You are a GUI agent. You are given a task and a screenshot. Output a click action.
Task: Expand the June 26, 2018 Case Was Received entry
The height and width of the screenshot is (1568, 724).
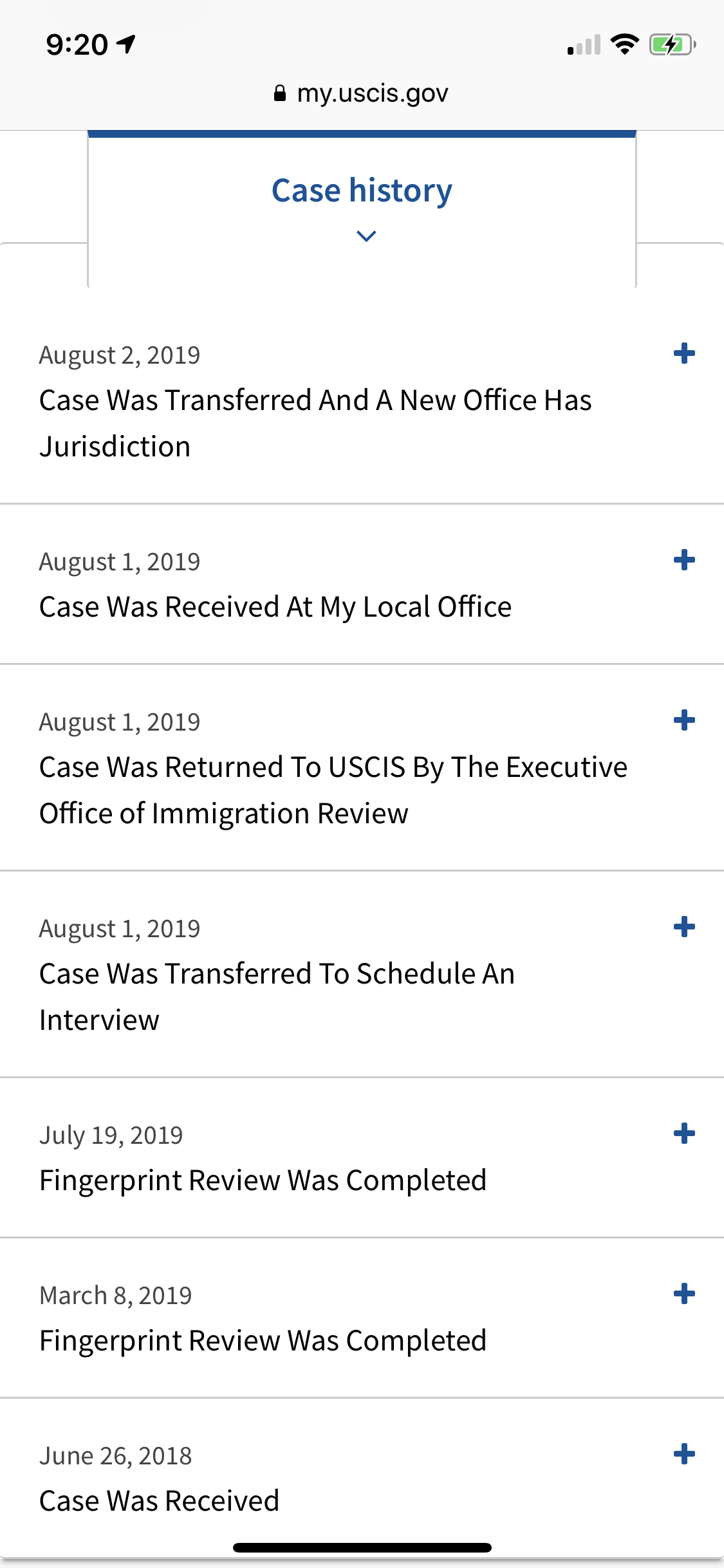(684, 1454)
